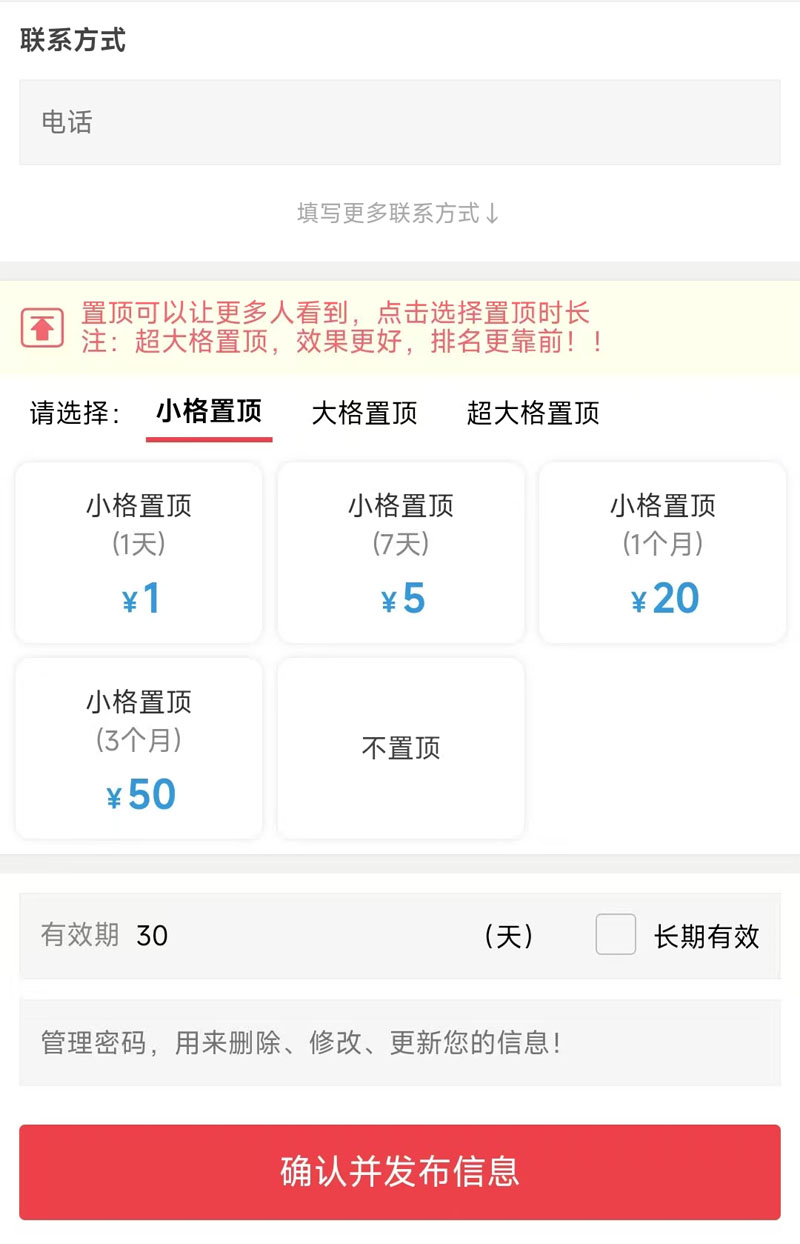The width and height of the screenshot is (800, 1244).
Task: Switch to the 小格置顶 tab
Action: click(209, 411)
